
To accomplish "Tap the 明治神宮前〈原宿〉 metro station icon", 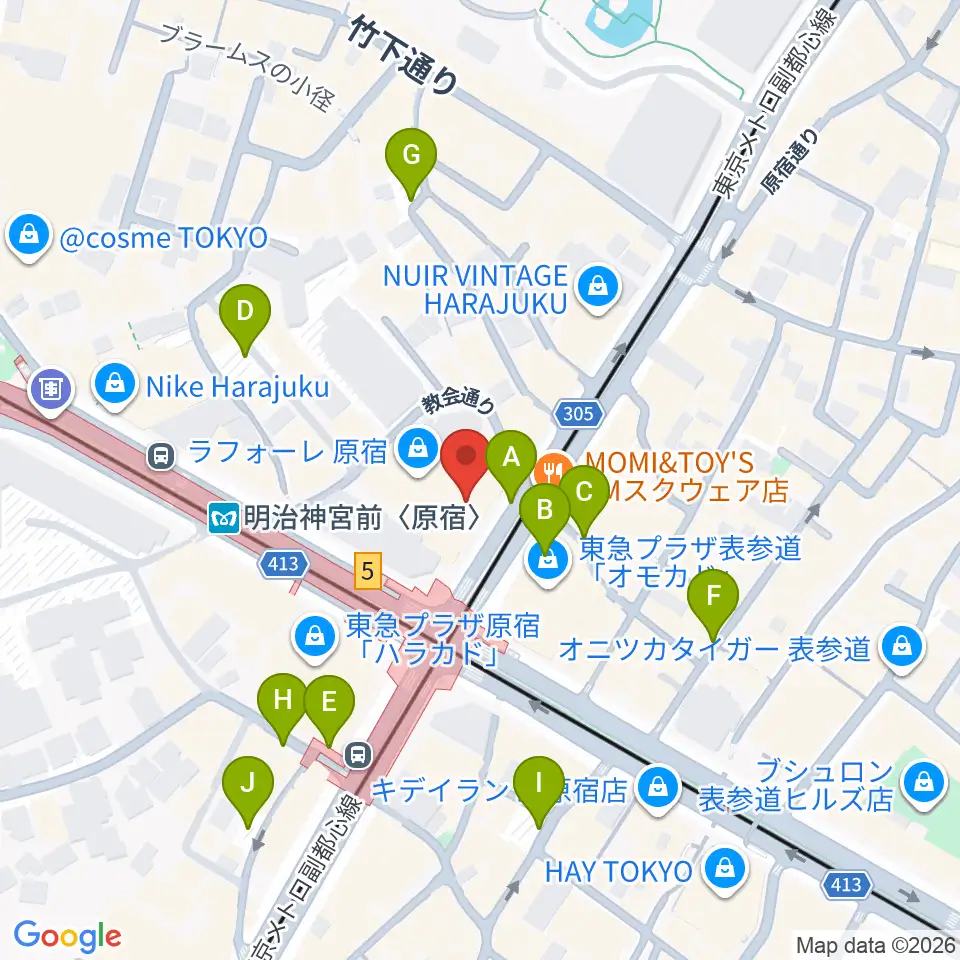I will coord(223,518).
